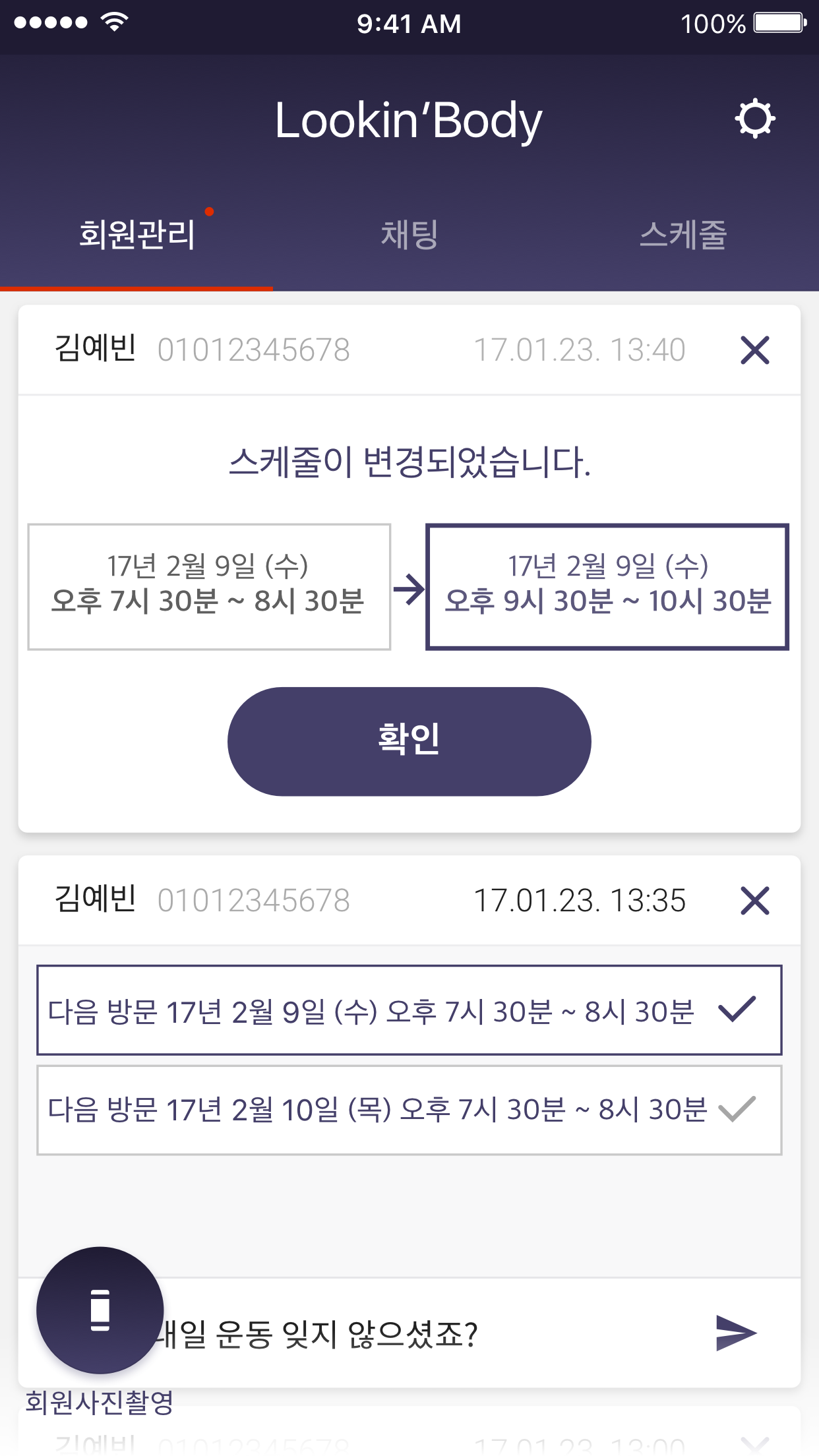
Task: Open the settings gear icon
Action: 756,119
